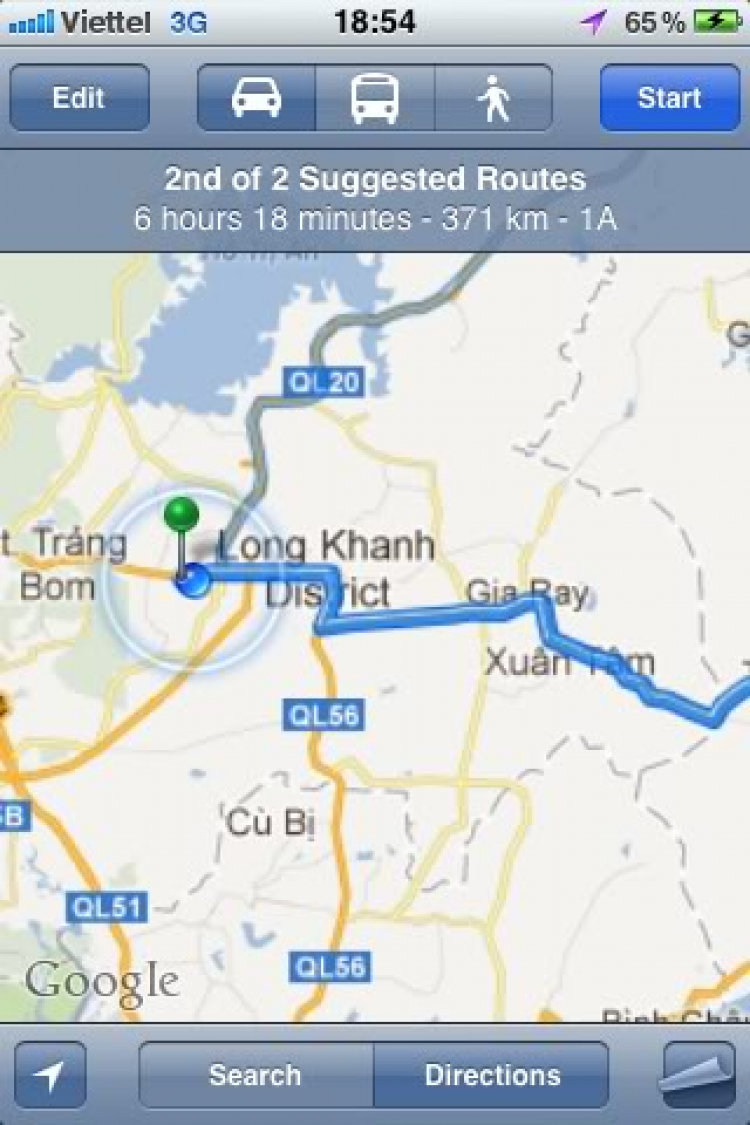Start the route navigation
Screen dimensions: 750x1125
[x=669, y=98]
